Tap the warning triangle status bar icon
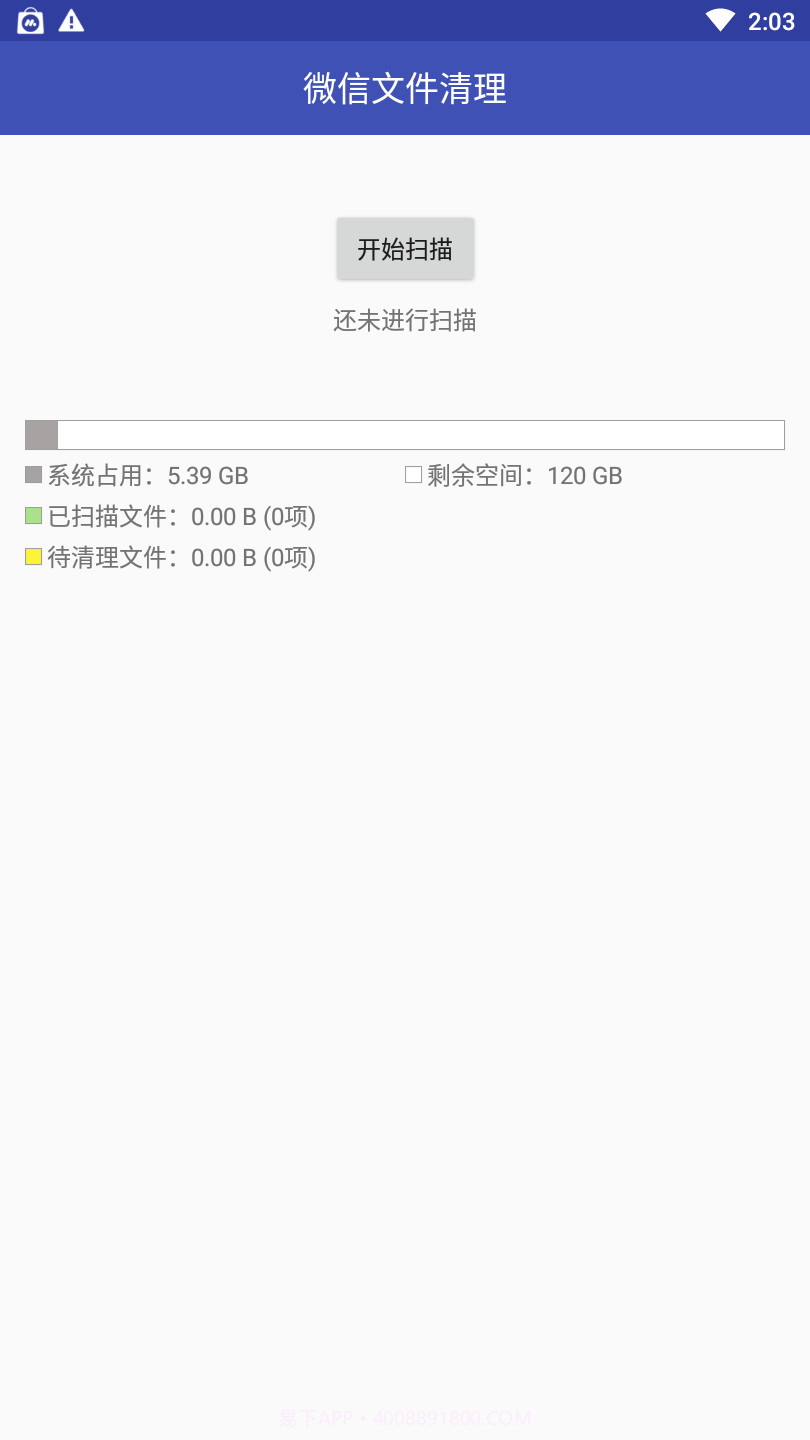Image resolution: width=810 pixels, height=1440 pixels. pyautogui.click(x=71, y=20)
